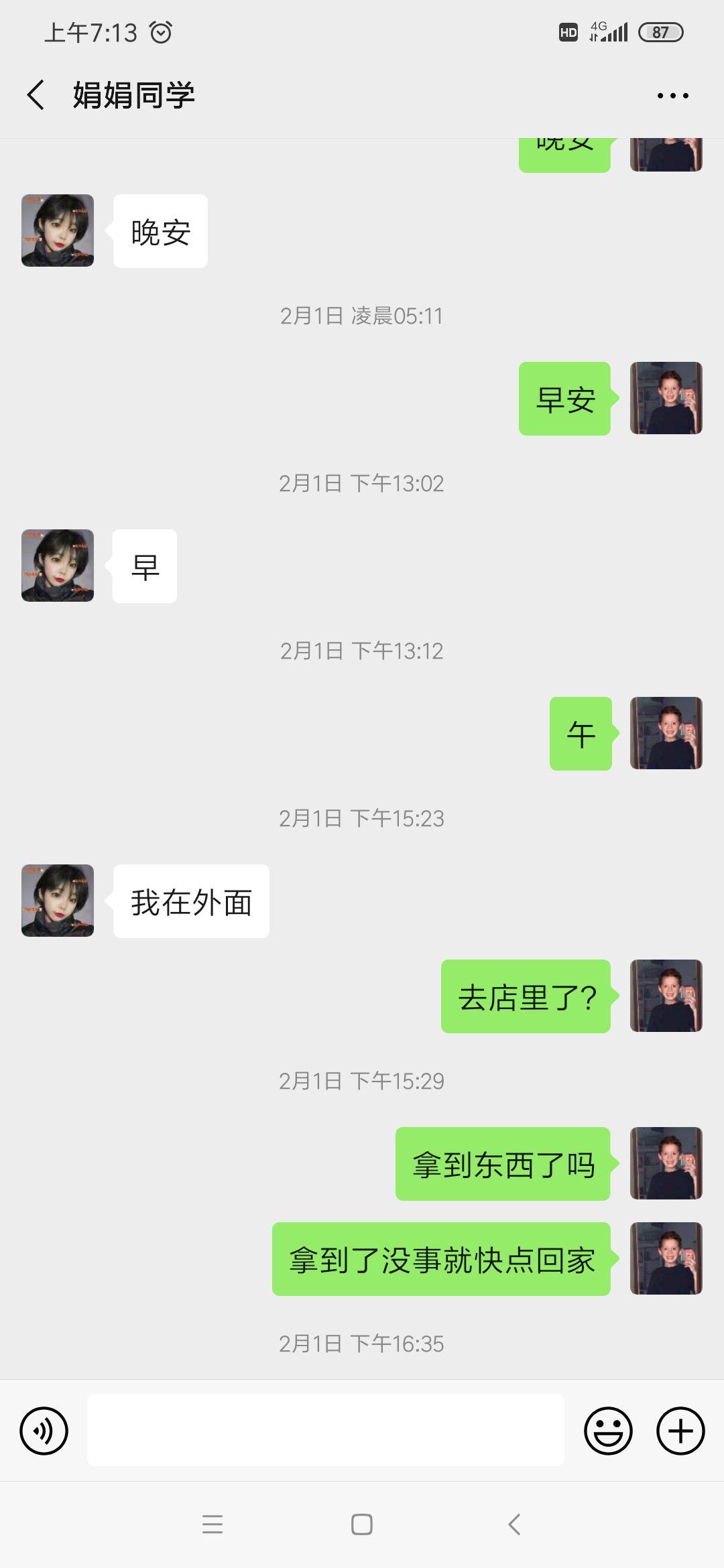
Task: Switch to voice message input
Action: point(44,1431)
